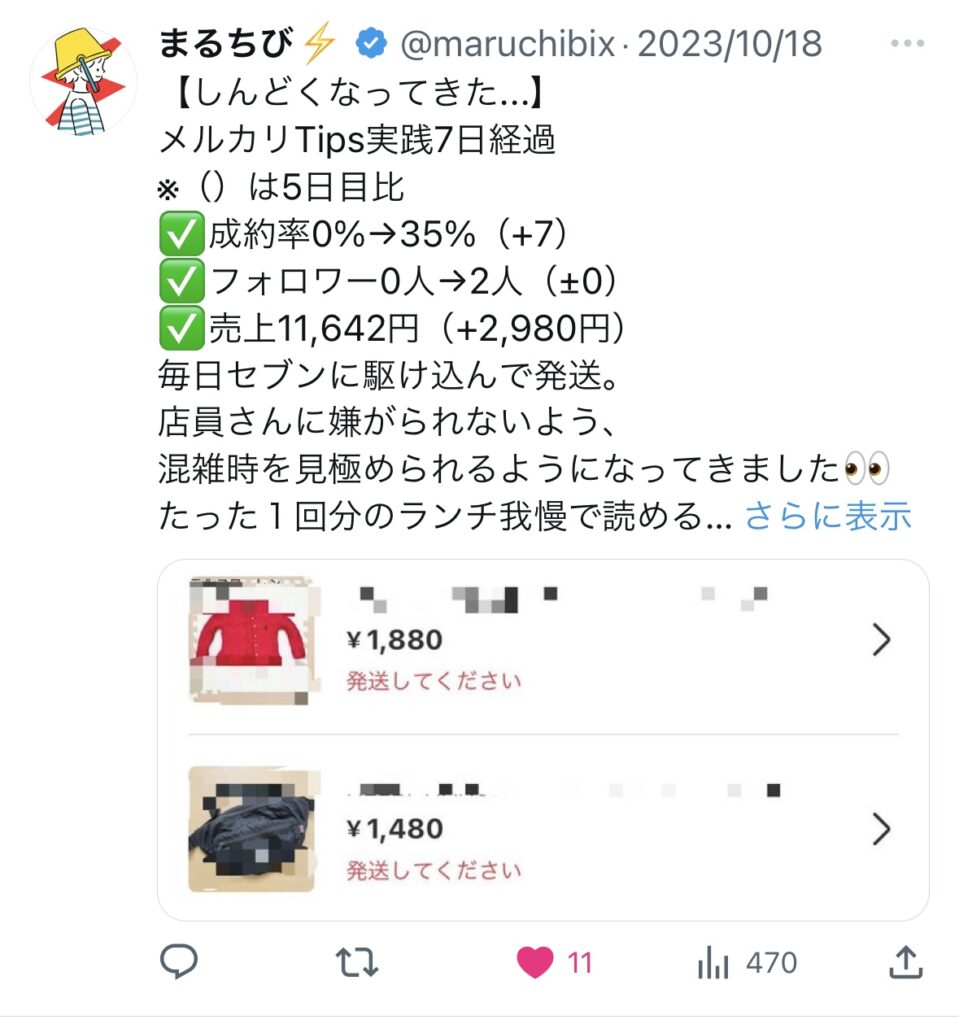Reply to this tweet
Screen dimensions: 959x1024
(179, 962)
